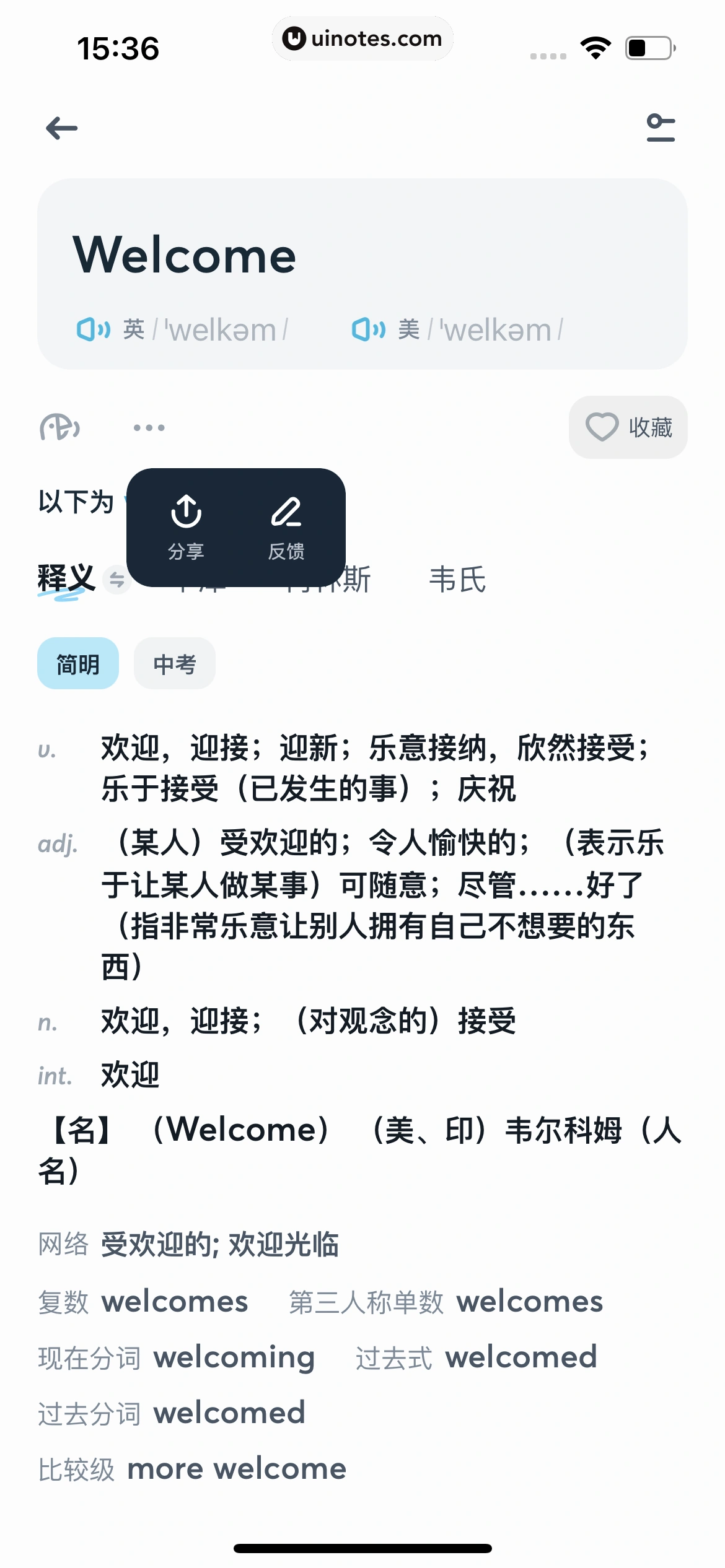Tap the fish logo icon below the word card

point(60,427)
